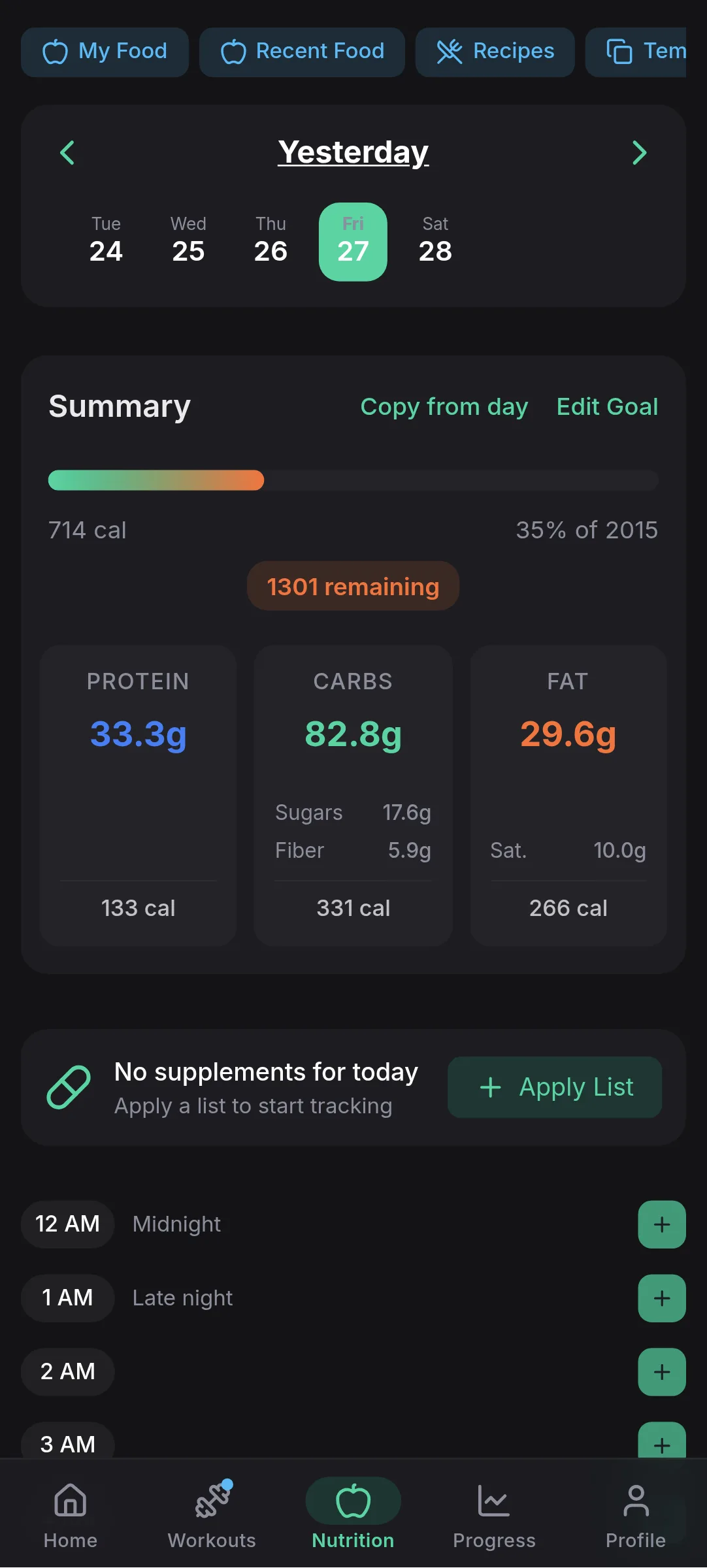Add food at 12 AM Midnight slot
Viewport: 707px width, 1568px height.
click(x=661, y=1224)
